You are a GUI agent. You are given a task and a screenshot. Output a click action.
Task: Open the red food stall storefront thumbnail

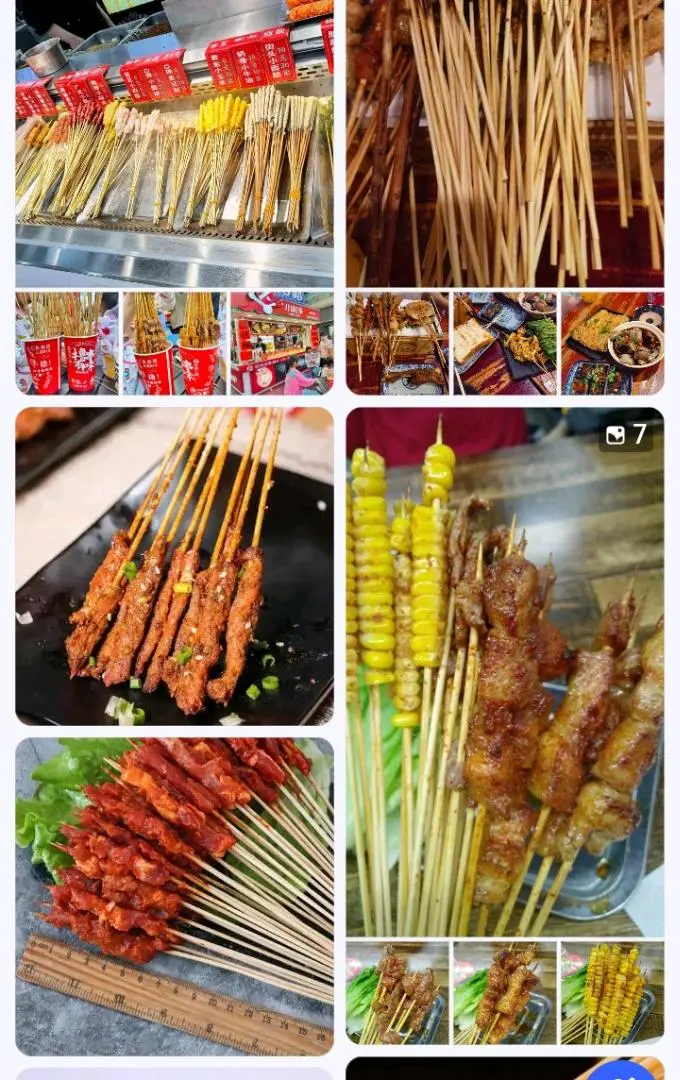(281, 343)
